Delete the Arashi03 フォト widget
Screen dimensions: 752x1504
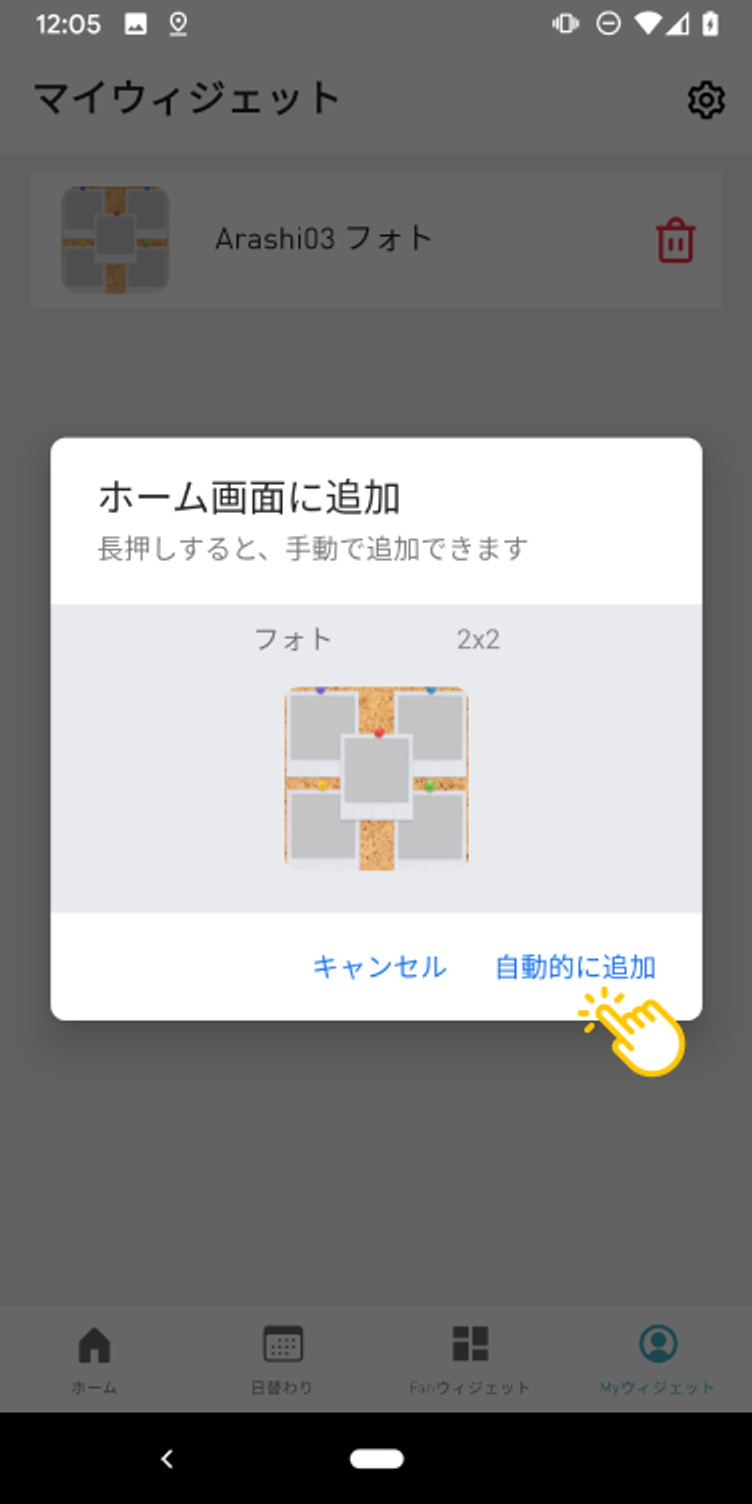pos(675,241)
